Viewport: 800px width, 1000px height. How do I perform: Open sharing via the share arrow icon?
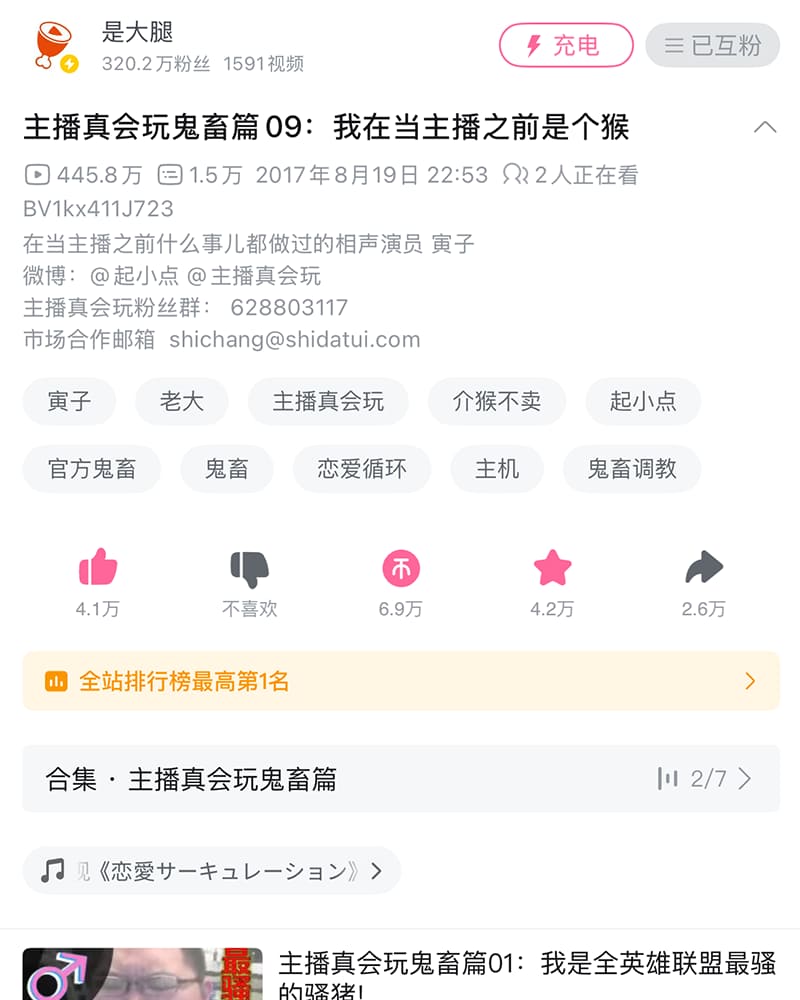pyautogui.click(x=703, y=568)
